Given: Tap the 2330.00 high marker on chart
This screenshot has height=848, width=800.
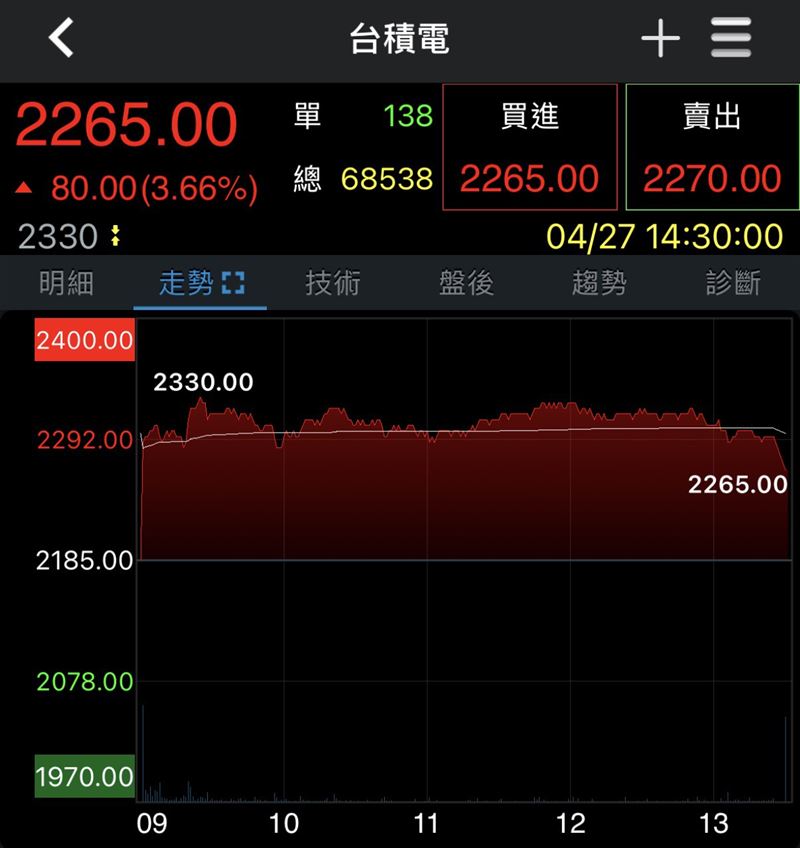Looking at the screenshot, I should coord(203,381).
